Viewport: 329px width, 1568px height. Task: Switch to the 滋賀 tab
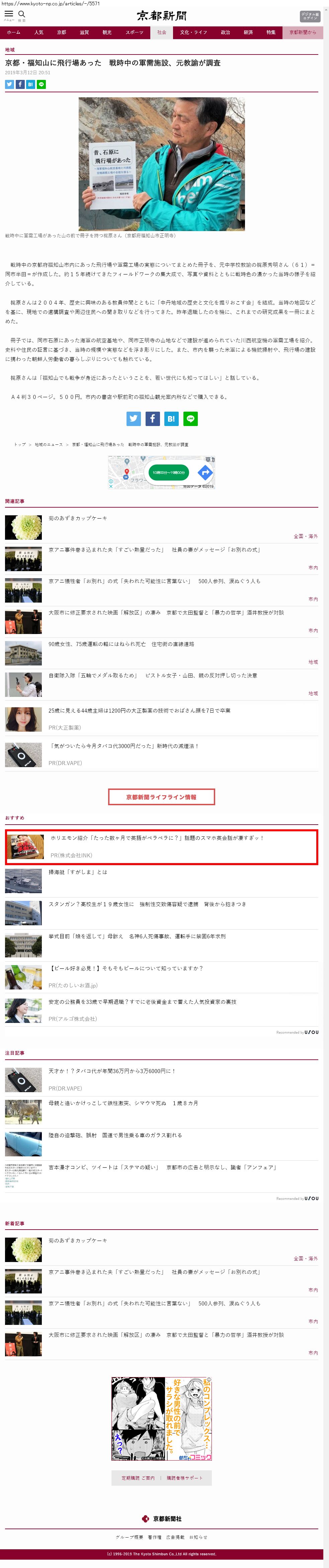point(84,32)
